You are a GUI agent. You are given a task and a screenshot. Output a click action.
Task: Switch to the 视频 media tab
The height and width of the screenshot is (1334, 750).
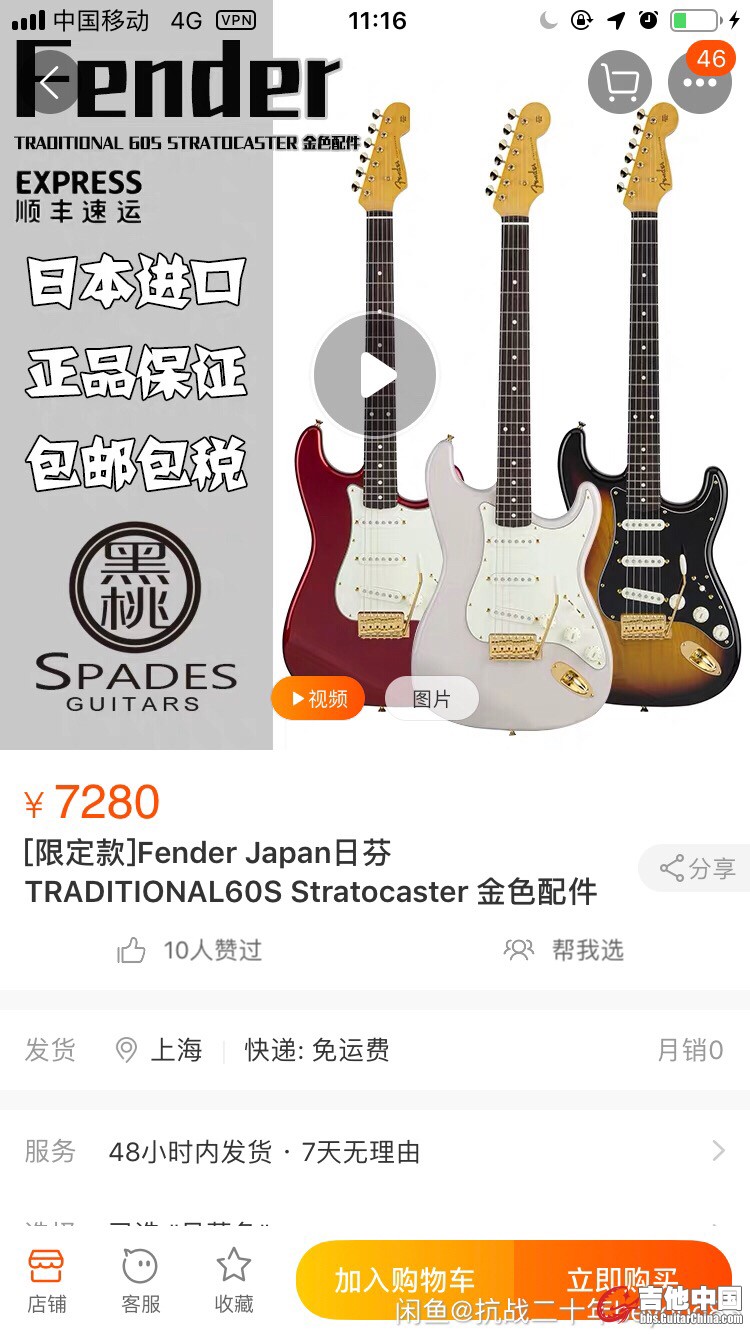tap(318, 699)
